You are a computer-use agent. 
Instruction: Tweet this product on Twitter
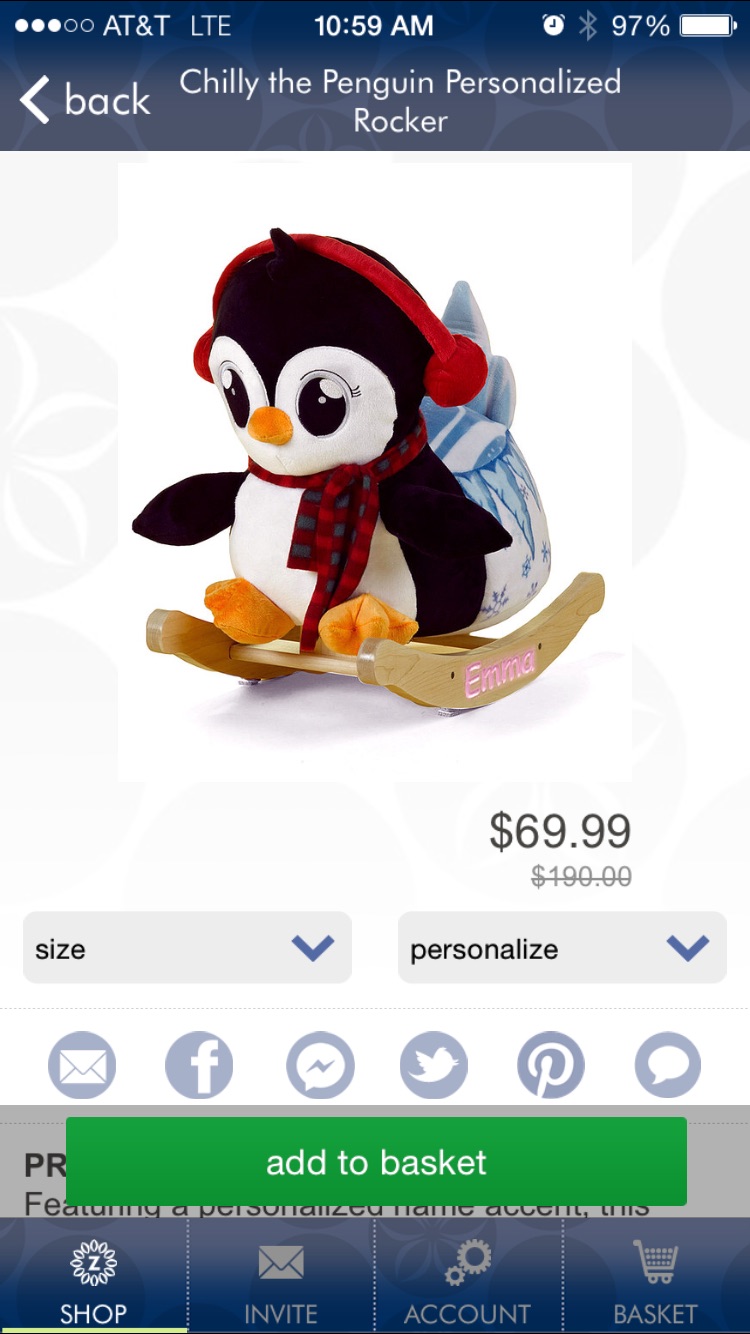[x=434, y=1065]
